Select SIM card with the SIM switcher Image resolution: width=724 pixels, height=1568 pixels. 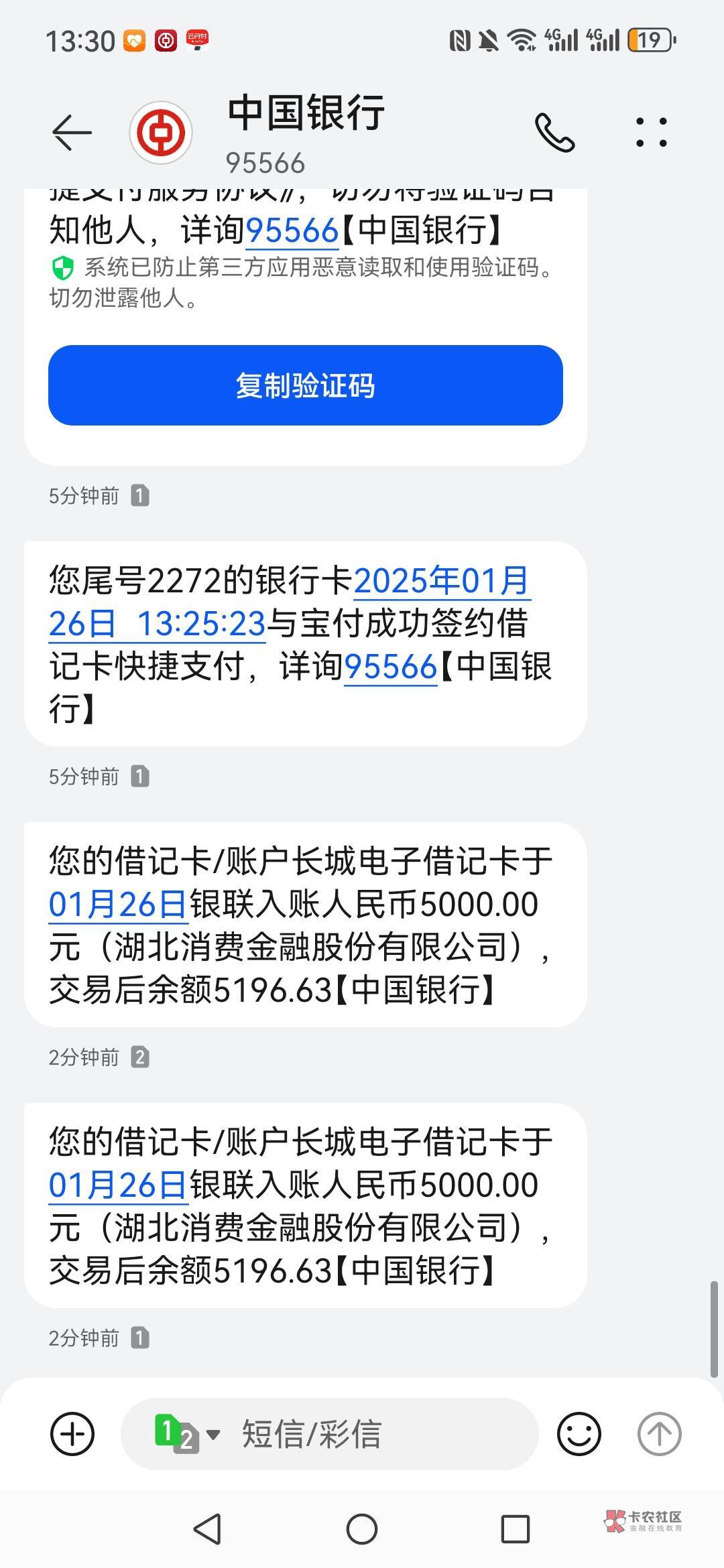(x=186, y=1434)
